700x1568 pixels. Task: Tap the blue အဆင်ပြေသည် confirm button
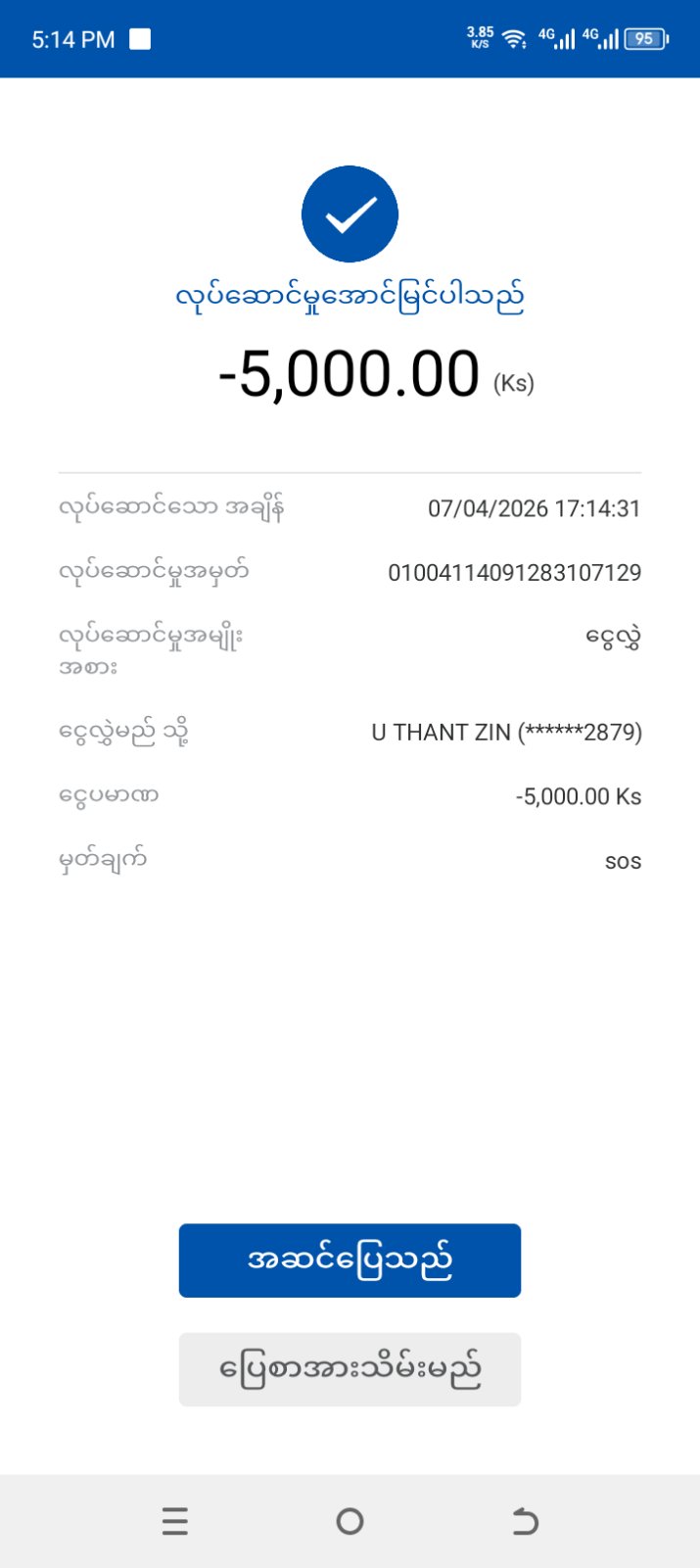(x=350, y=1260)
